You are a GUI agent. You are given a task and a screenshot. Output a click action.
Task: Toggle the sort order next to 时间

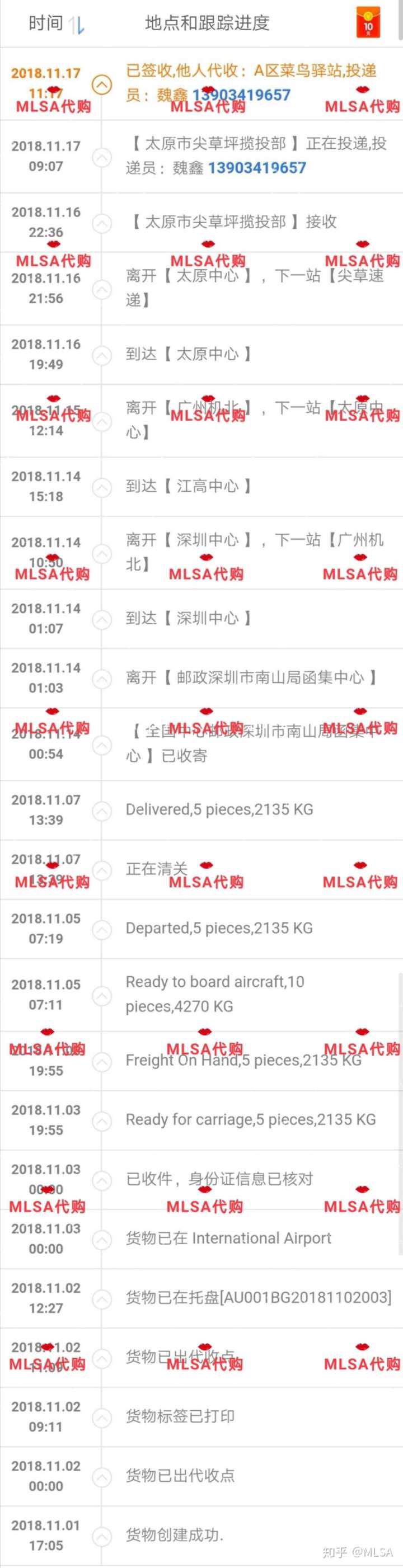coord(77,25)
